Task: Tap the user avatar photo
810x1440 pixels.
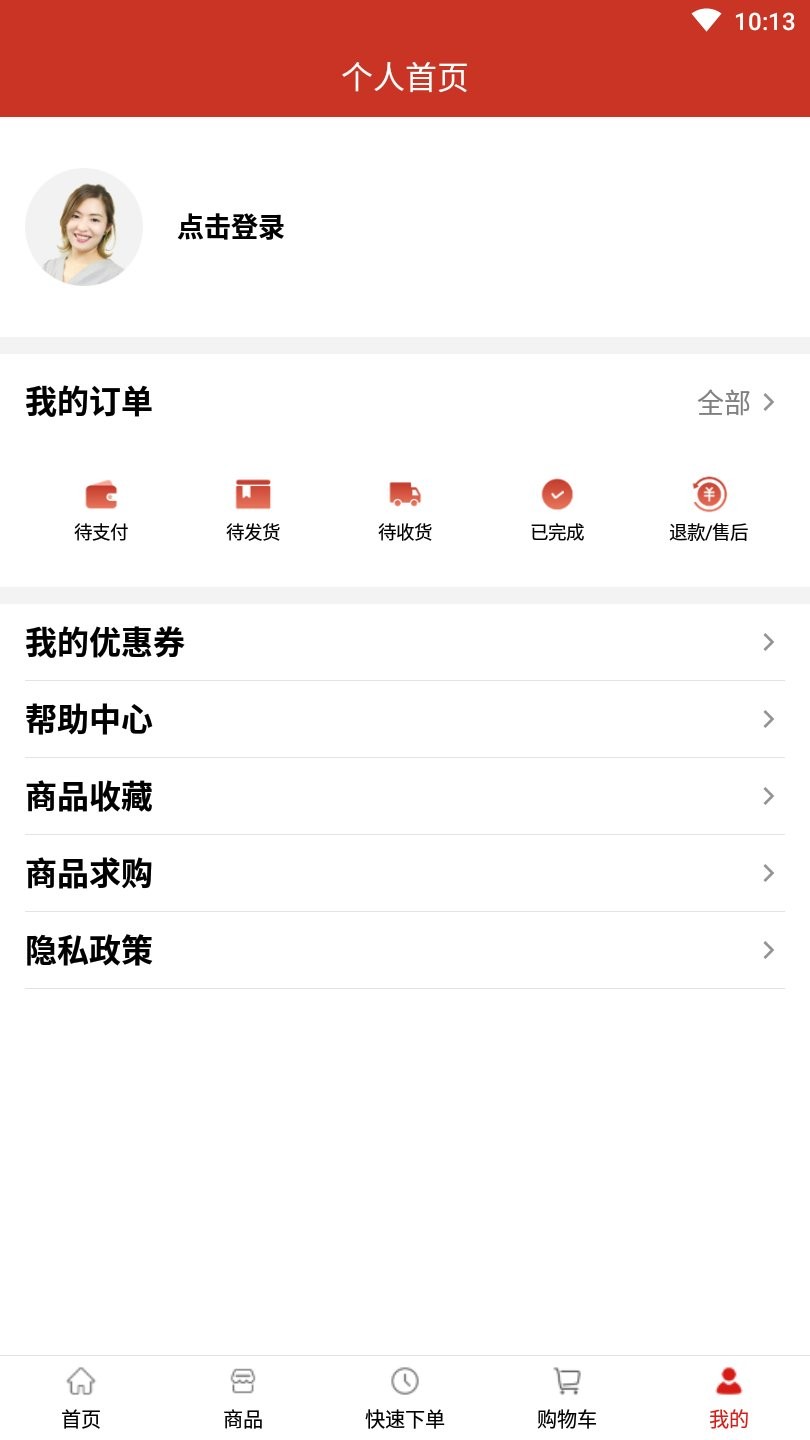Action: (x=84, y=227)
